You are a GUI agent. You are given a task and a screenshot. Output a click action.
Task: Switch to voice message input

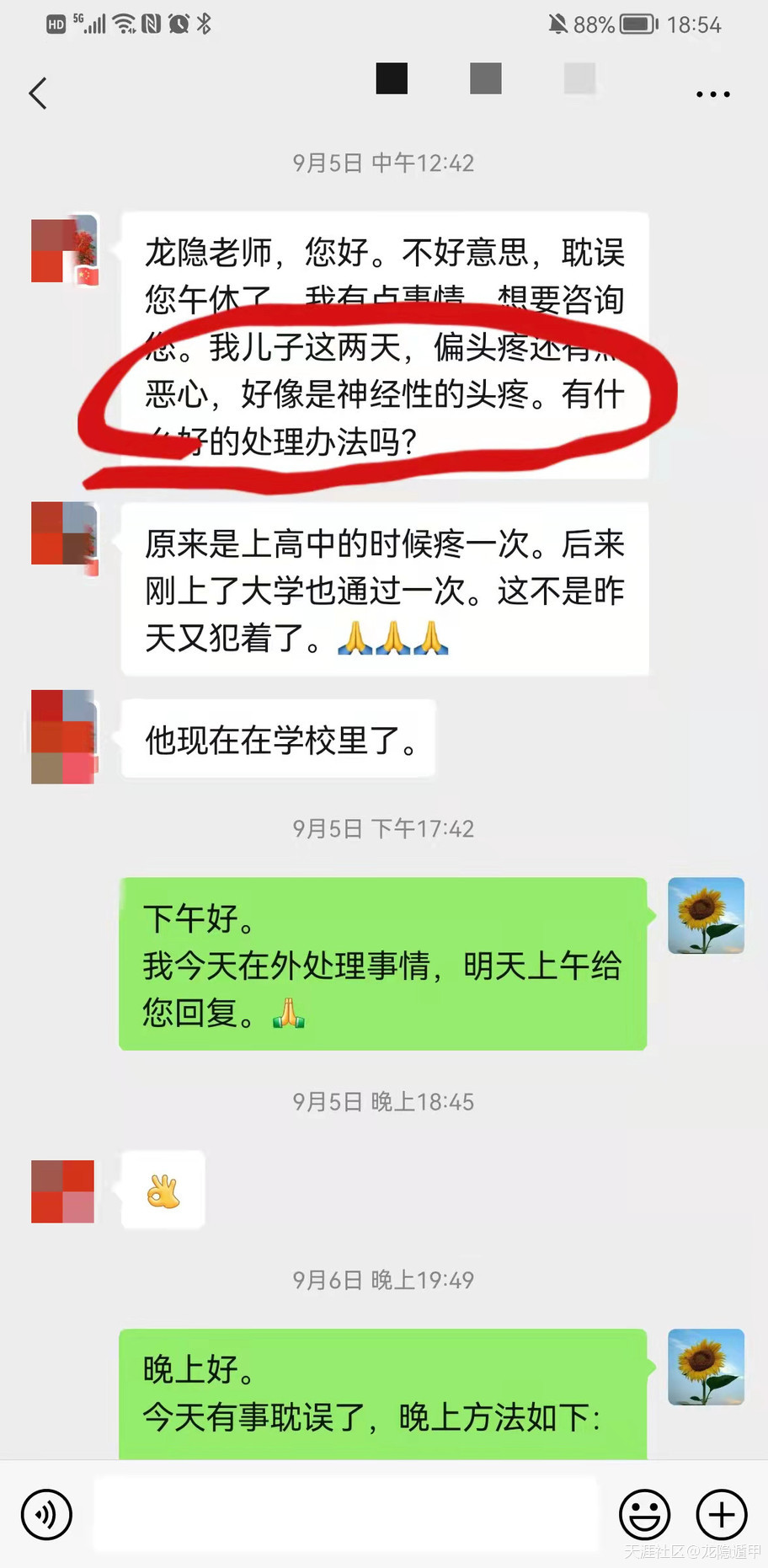click(47, 1514)
